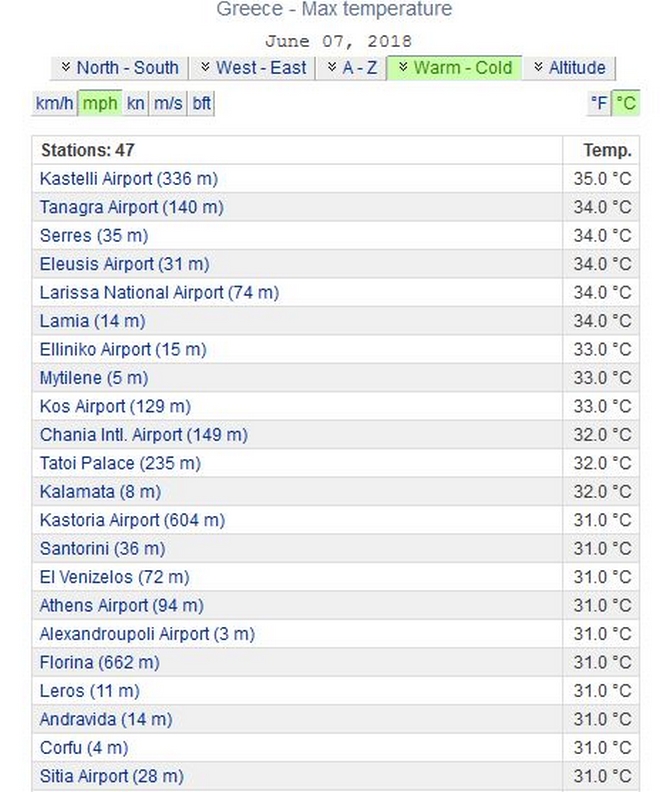Select °C temperature unit

coord(625,103)
